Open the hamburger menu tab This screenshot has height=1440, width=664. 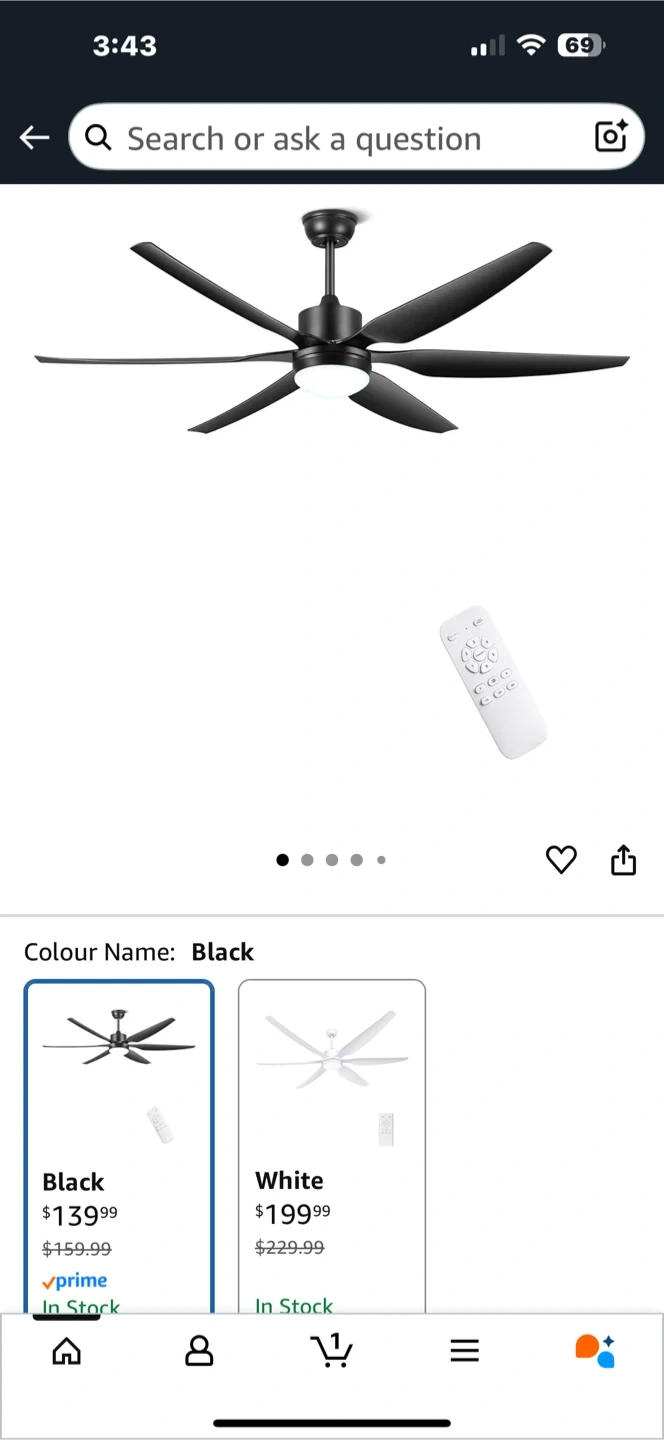(x=465, y=1351)
